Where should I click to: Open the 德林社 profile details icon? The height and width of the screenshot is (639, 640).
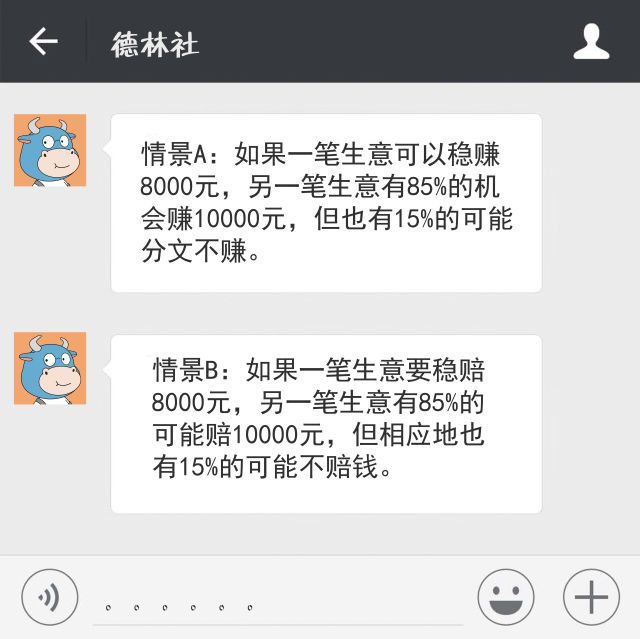(591, 42)
